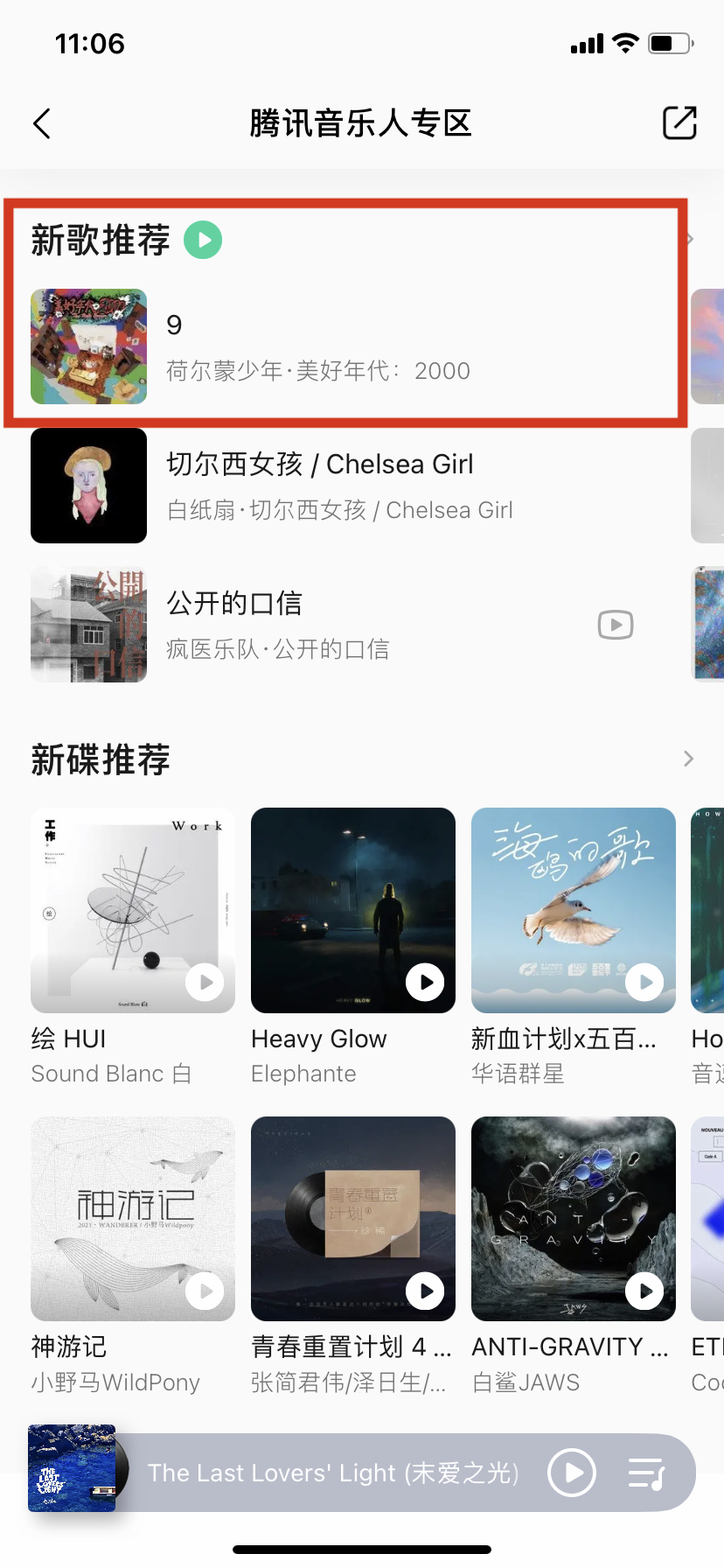Open the song 9 by 荷尔蒙少年
Viewport: 724px width, 1568px height.
[350, 347]
